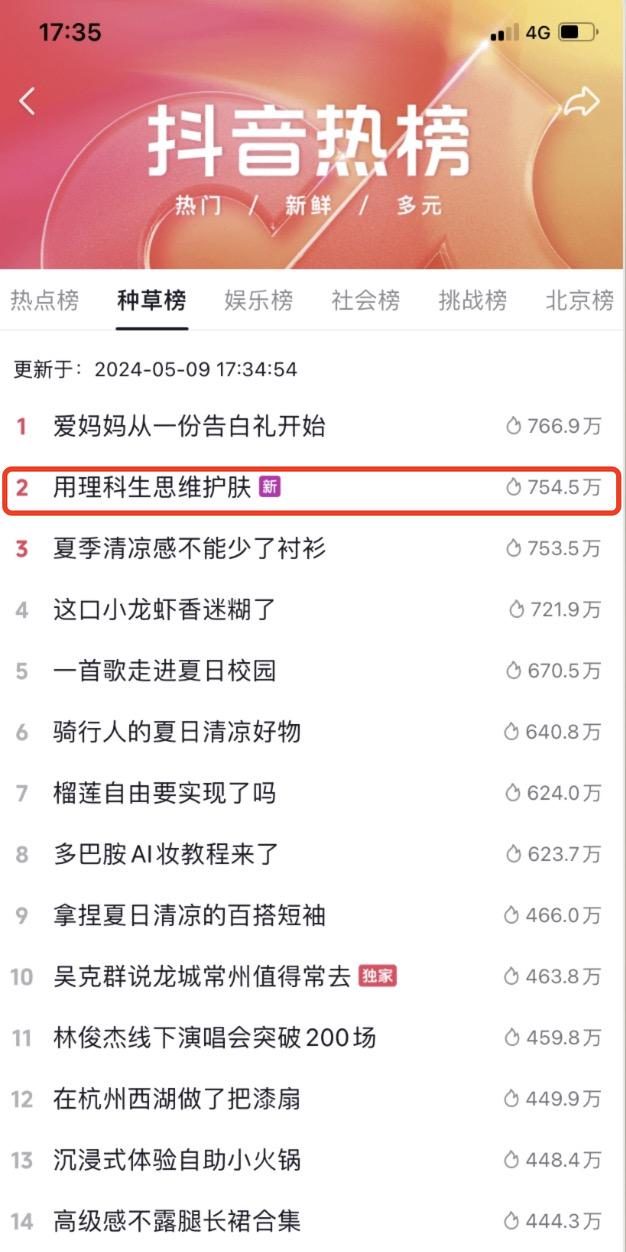
Task: Share the Douyin hot list
Action: tap(581, 100)
